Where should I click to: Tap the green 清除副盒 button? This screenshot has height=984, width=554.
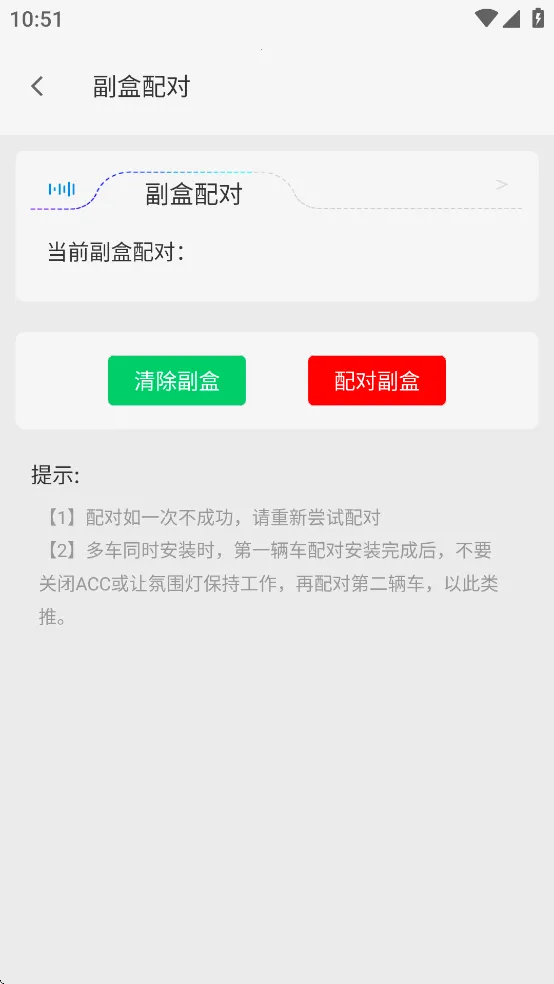pos(177,380)
